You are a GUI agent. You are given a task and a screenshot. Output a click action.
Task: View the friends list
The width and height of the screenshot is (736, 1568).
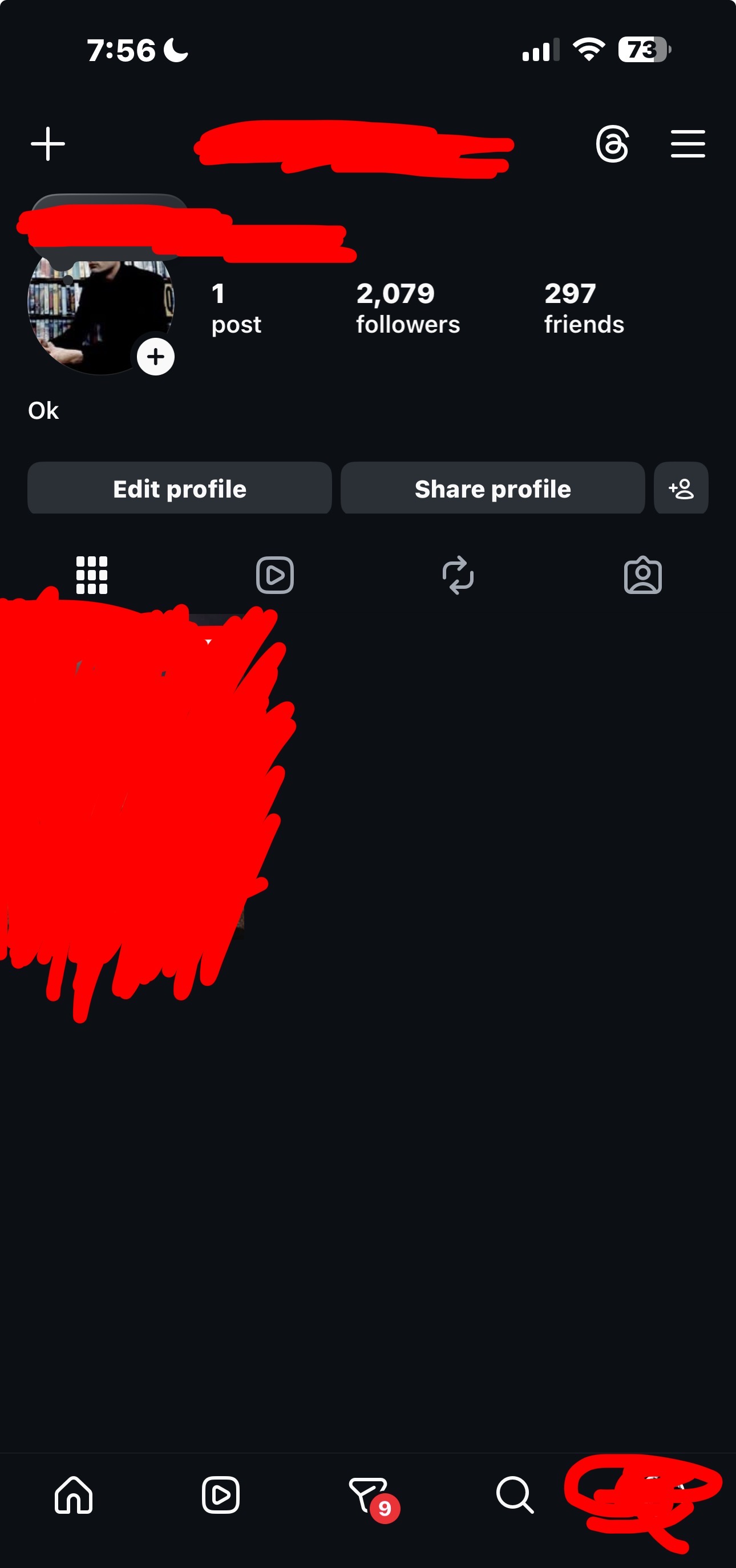(x=583, y=308)
